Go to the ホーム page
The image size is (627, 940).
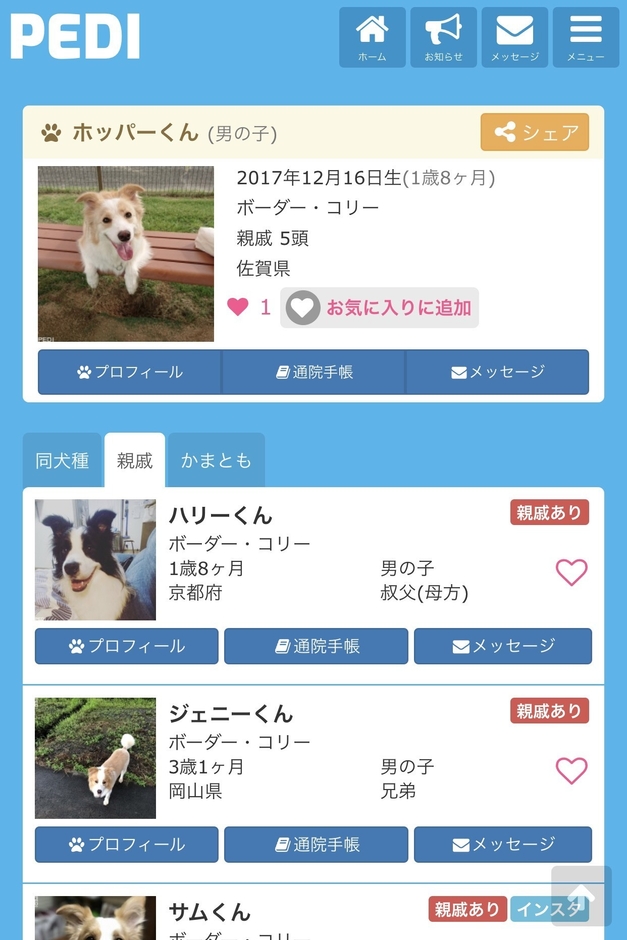click(372, 37)
